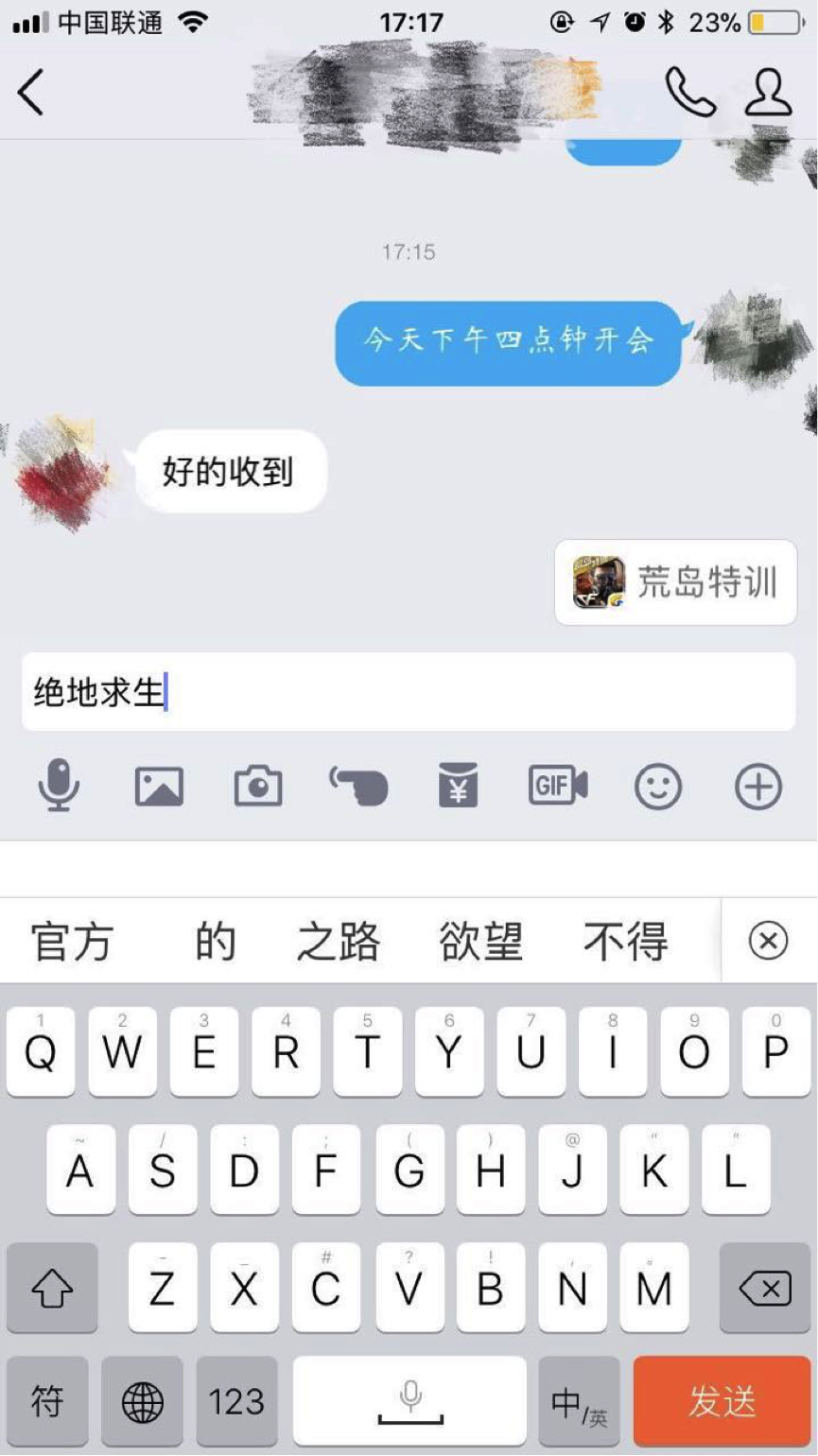This screenshot has width=818, height=1456.
Task: Switch keyboard to 123 numbers
Action: pos(236,1401)
